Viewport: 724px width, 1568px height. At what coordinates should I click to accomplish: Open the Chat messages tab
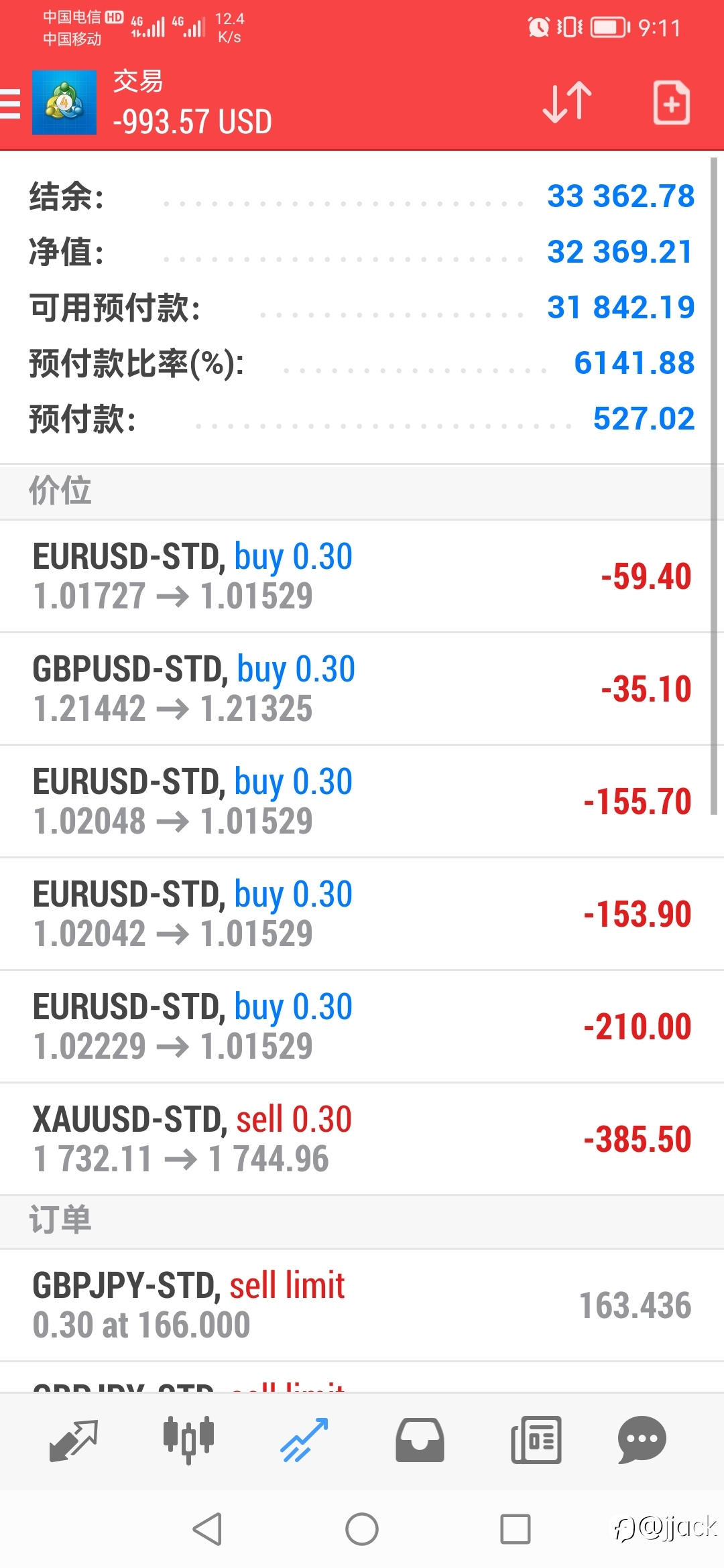pyautogui.click(x=642, y=1440)
